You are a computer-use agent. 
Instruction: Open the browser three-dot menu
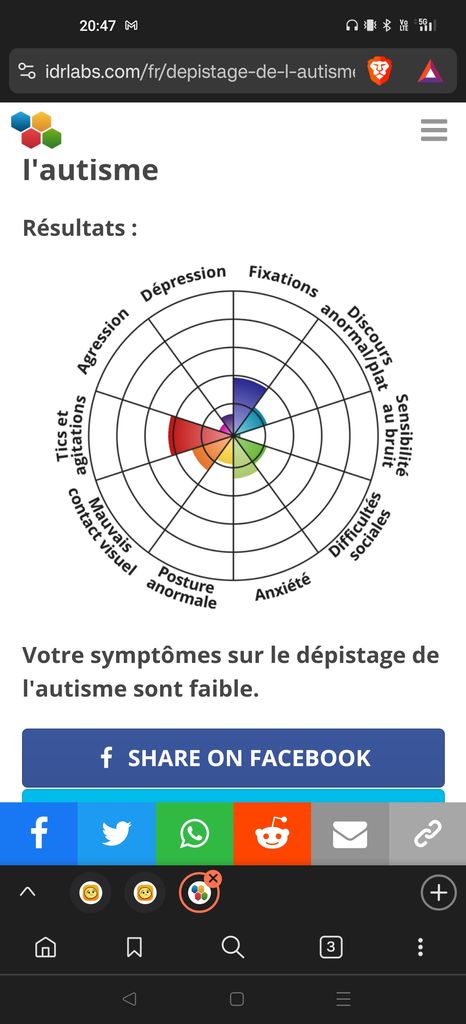(420, 947)
